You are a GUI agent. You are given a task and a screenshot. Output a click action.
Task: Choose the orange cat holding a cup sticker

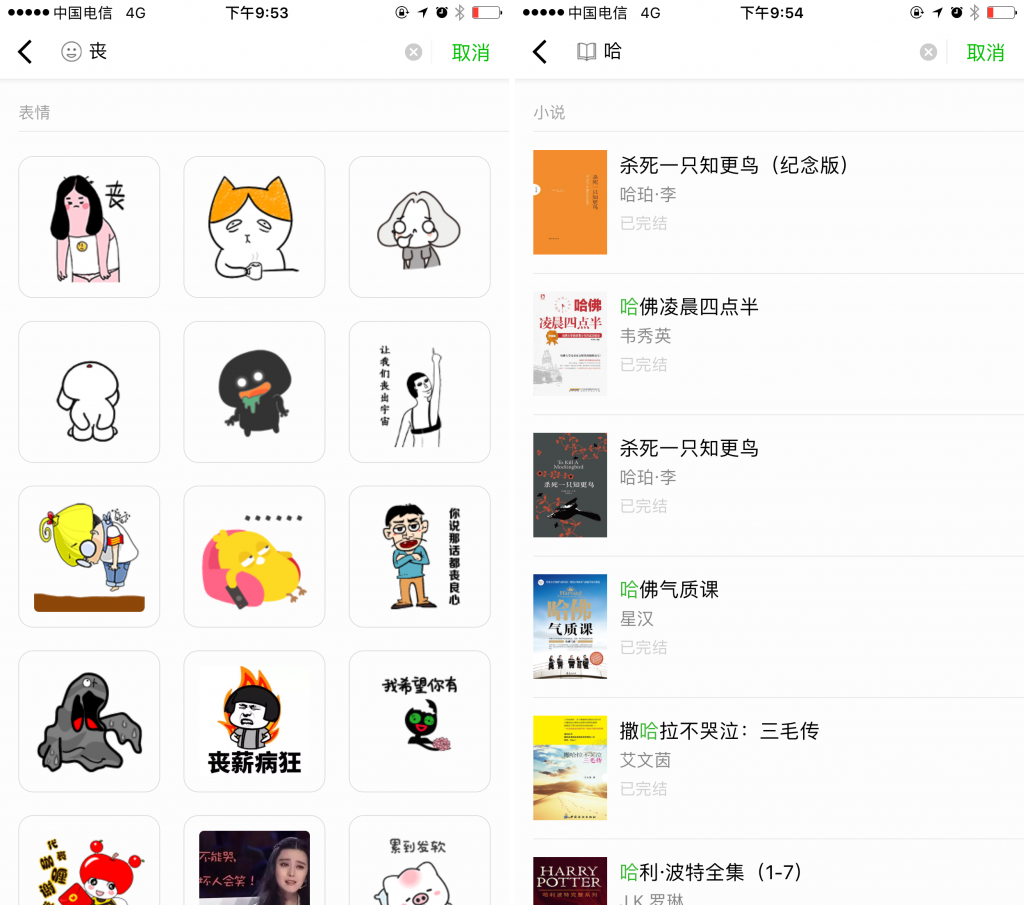(254, 227)
